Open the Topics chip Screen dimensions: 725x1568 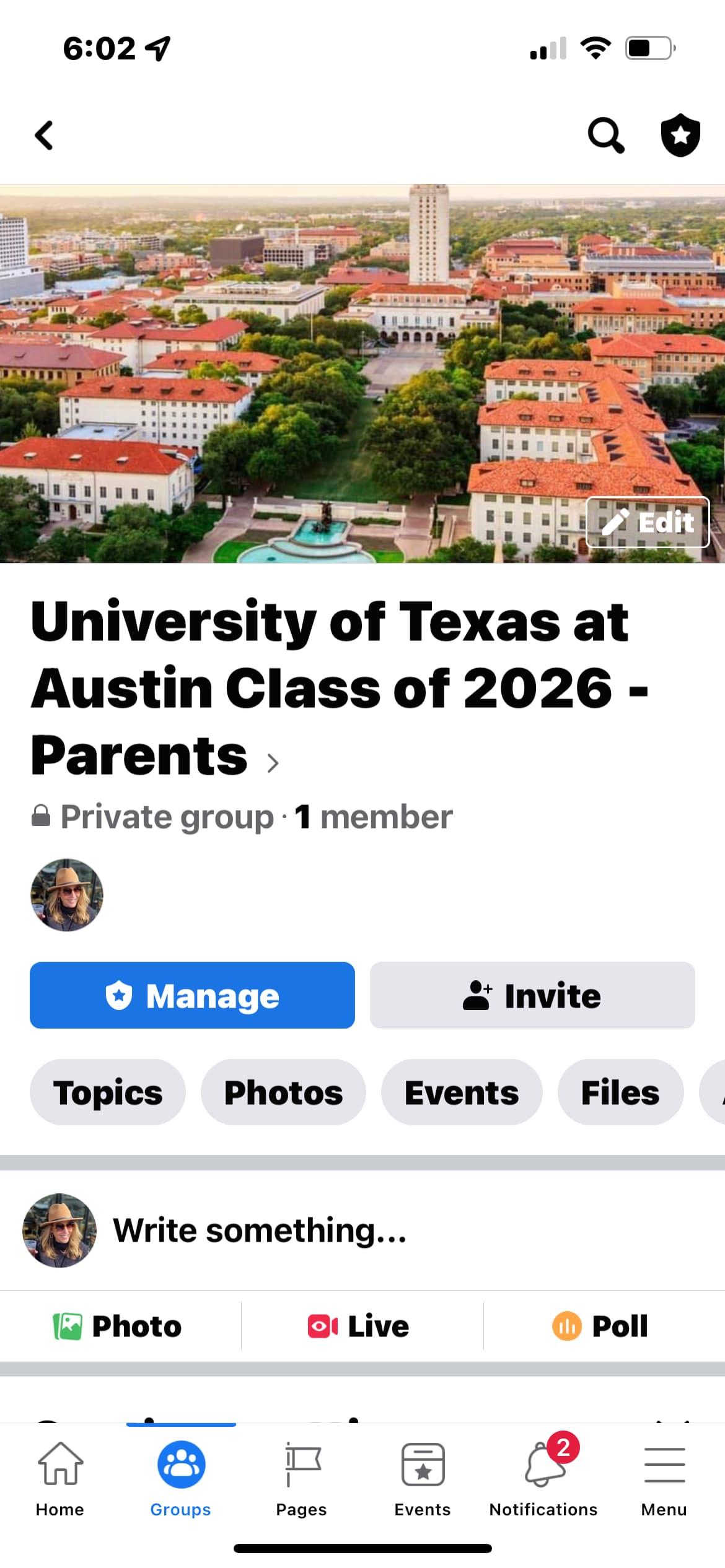tap(108, 1092)
